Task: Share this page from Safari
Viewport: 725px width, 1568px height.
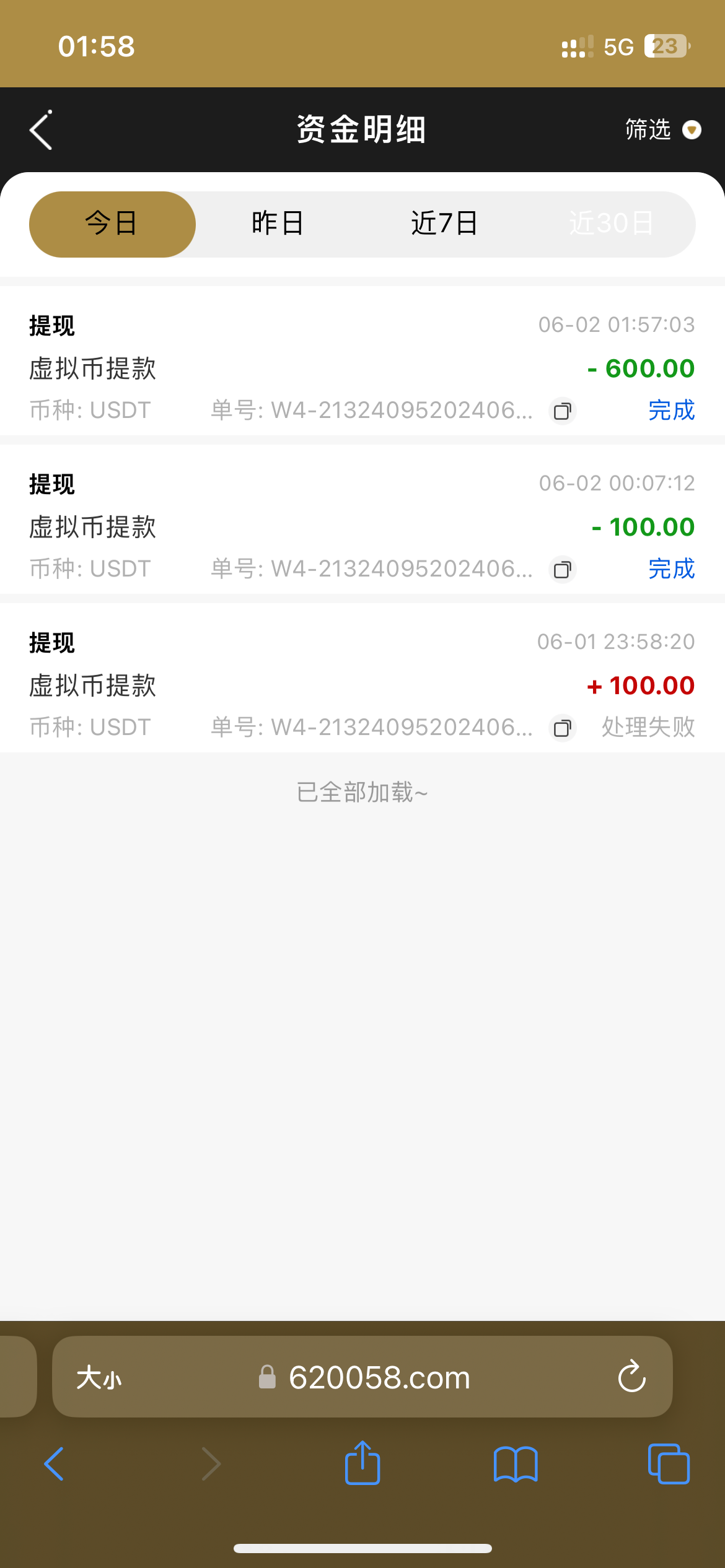Action: coord(362,1463)
